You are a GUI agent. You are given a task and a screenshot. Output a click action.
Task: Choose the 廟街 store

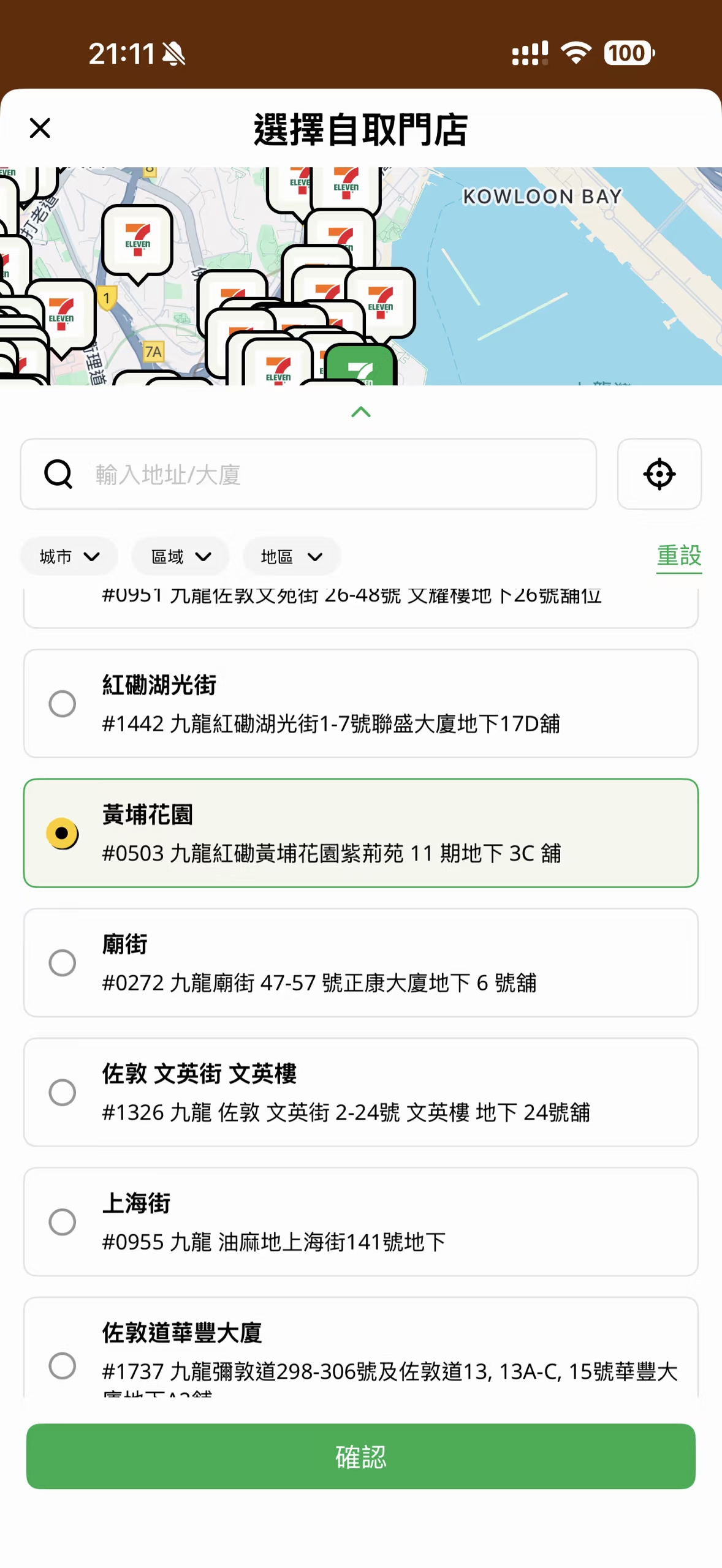pos(360,962)
